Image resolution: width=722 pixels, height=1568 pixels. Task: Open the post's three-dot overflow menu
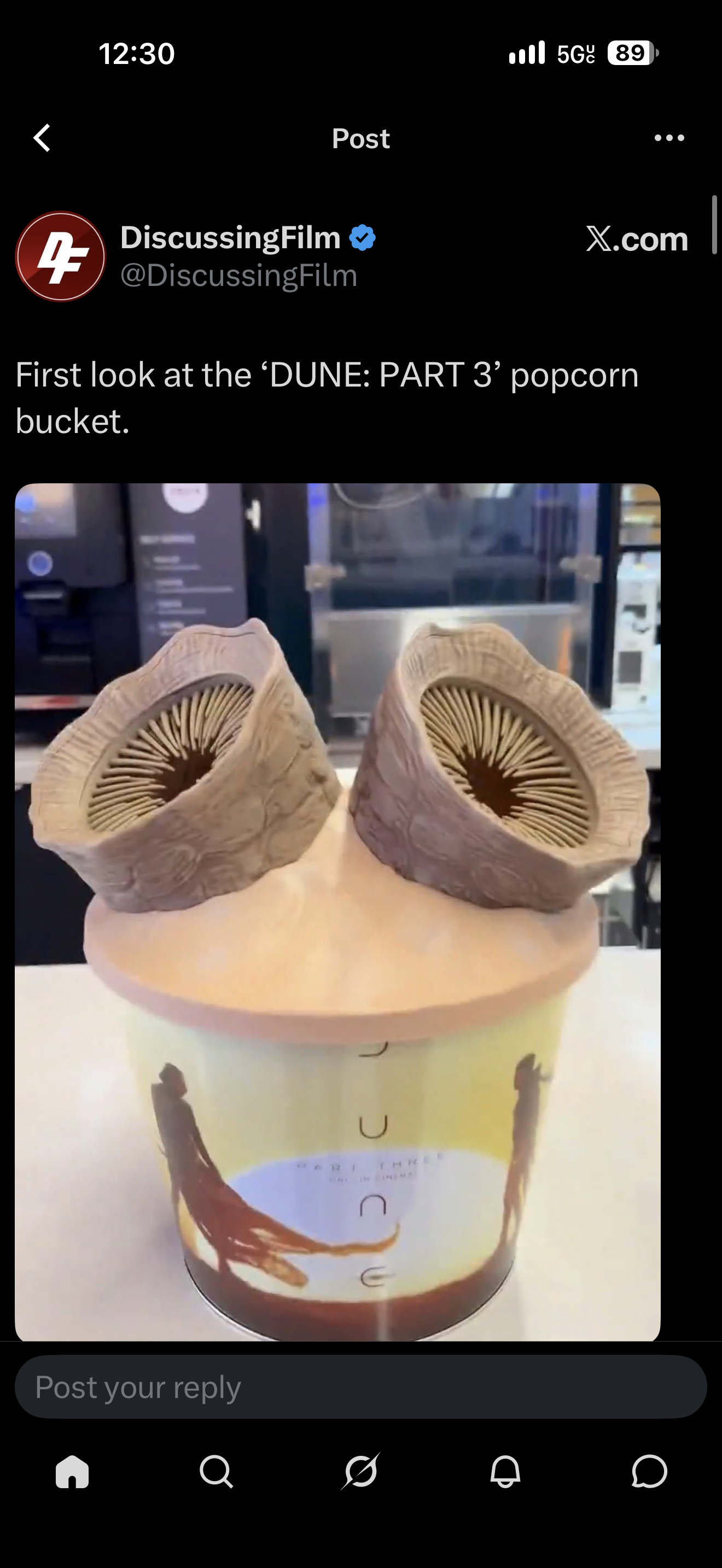pos(669,138)
